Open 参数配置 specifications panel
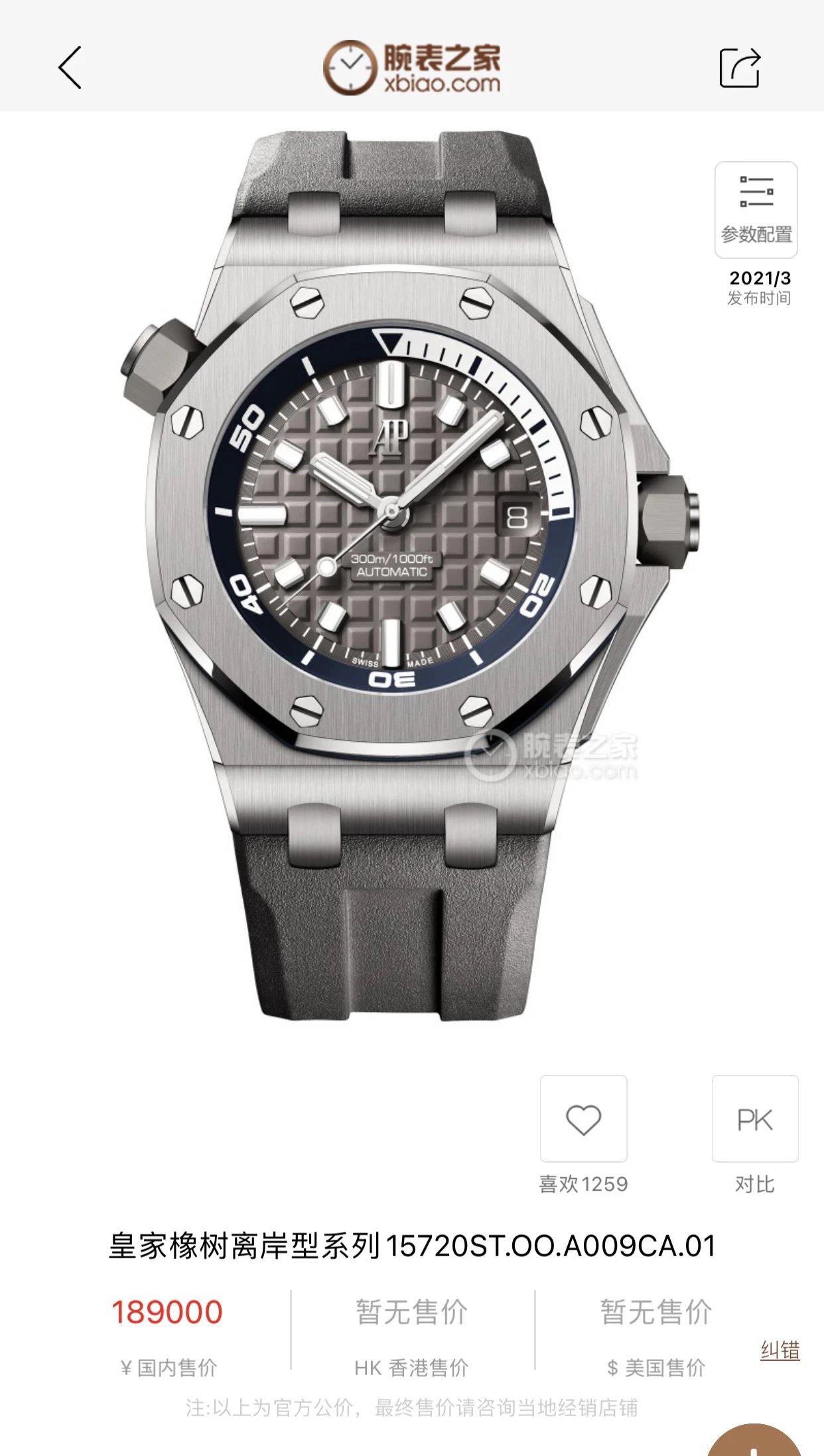Image resolution: width=824 pixels, height=1456 pixels. pos(756,210)
